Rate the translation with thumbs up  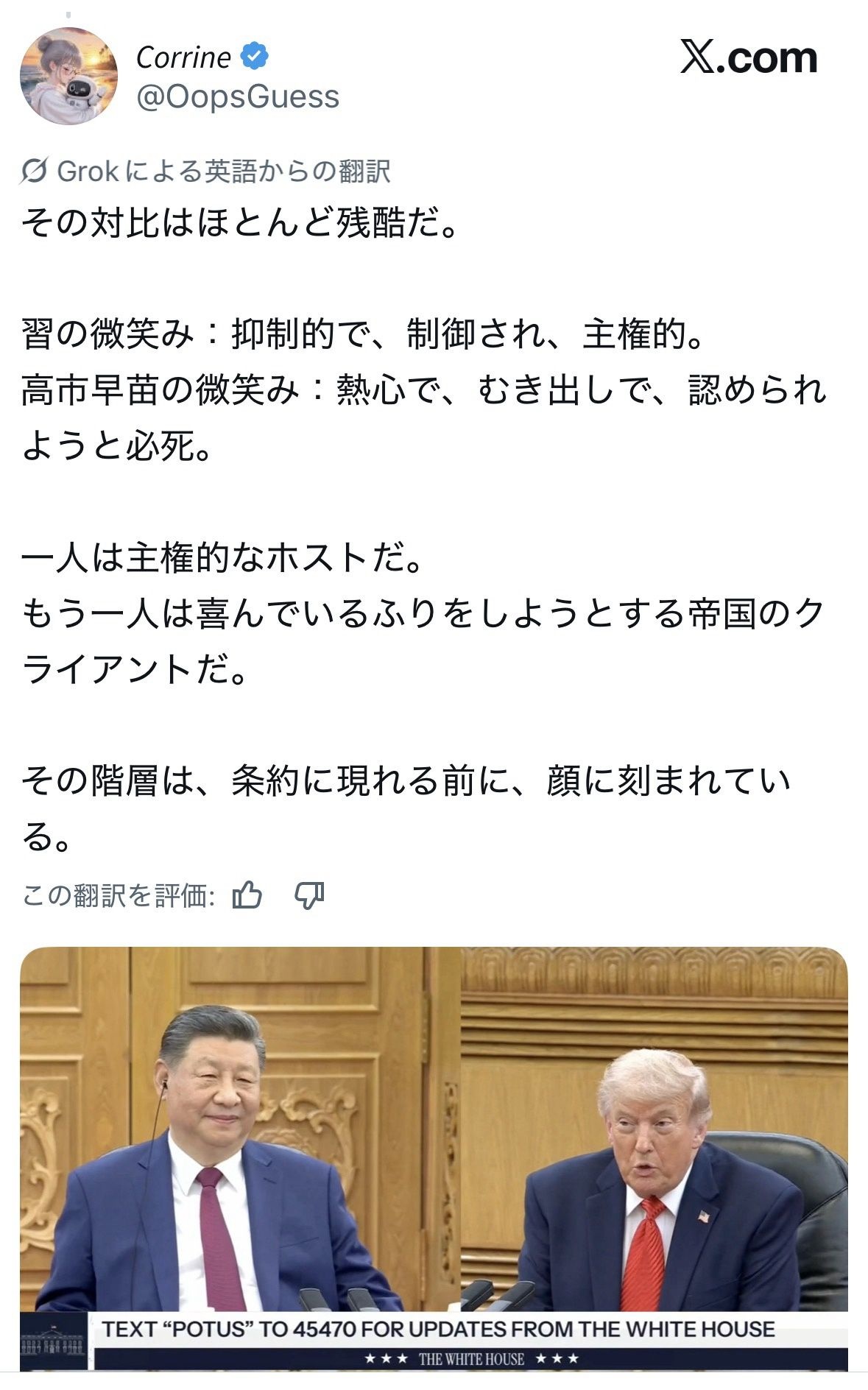click(247, 895)
